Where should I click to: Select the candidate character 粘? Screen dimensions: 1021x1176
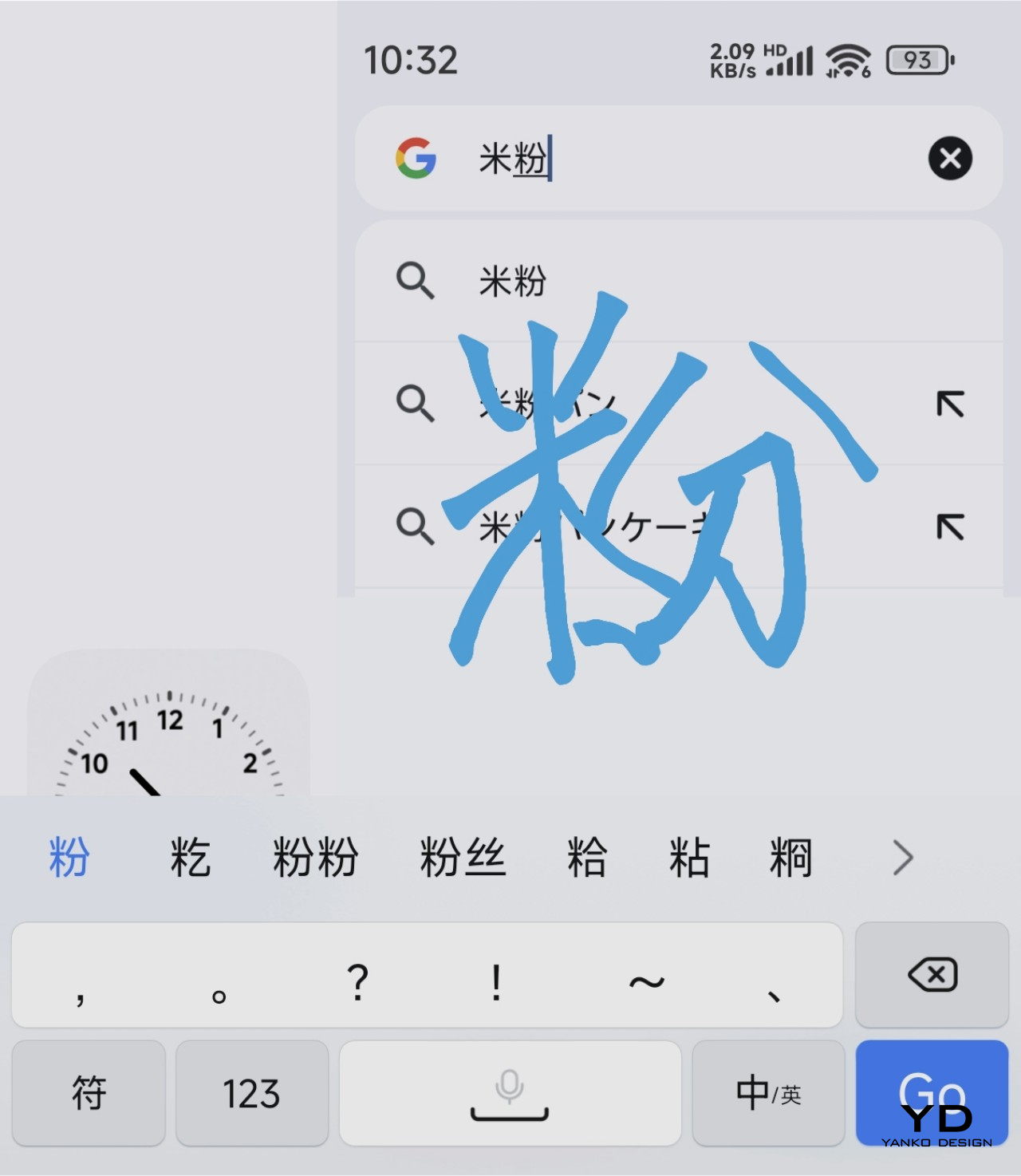[689, 858]
